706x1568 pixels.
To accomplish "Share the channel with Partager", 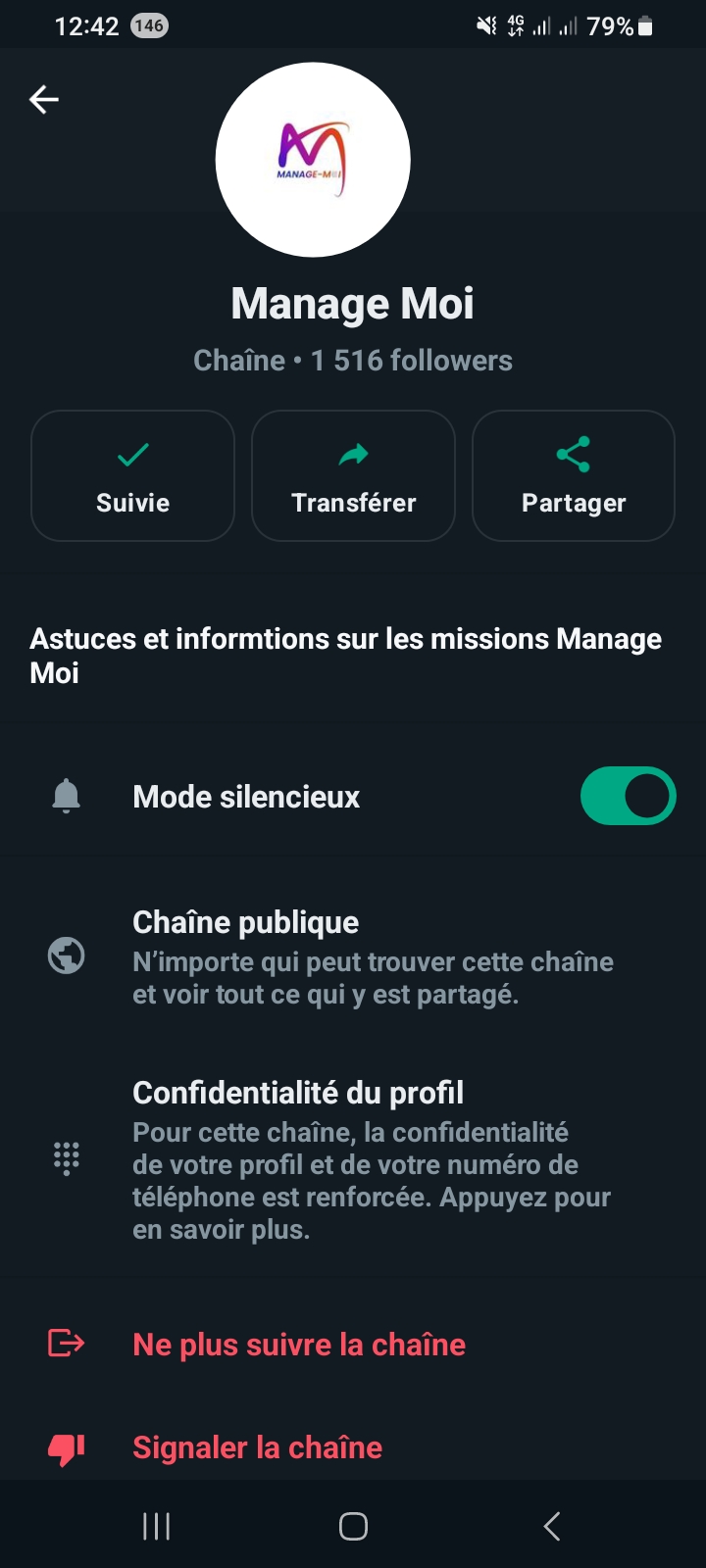I will (x=574, y=476).
